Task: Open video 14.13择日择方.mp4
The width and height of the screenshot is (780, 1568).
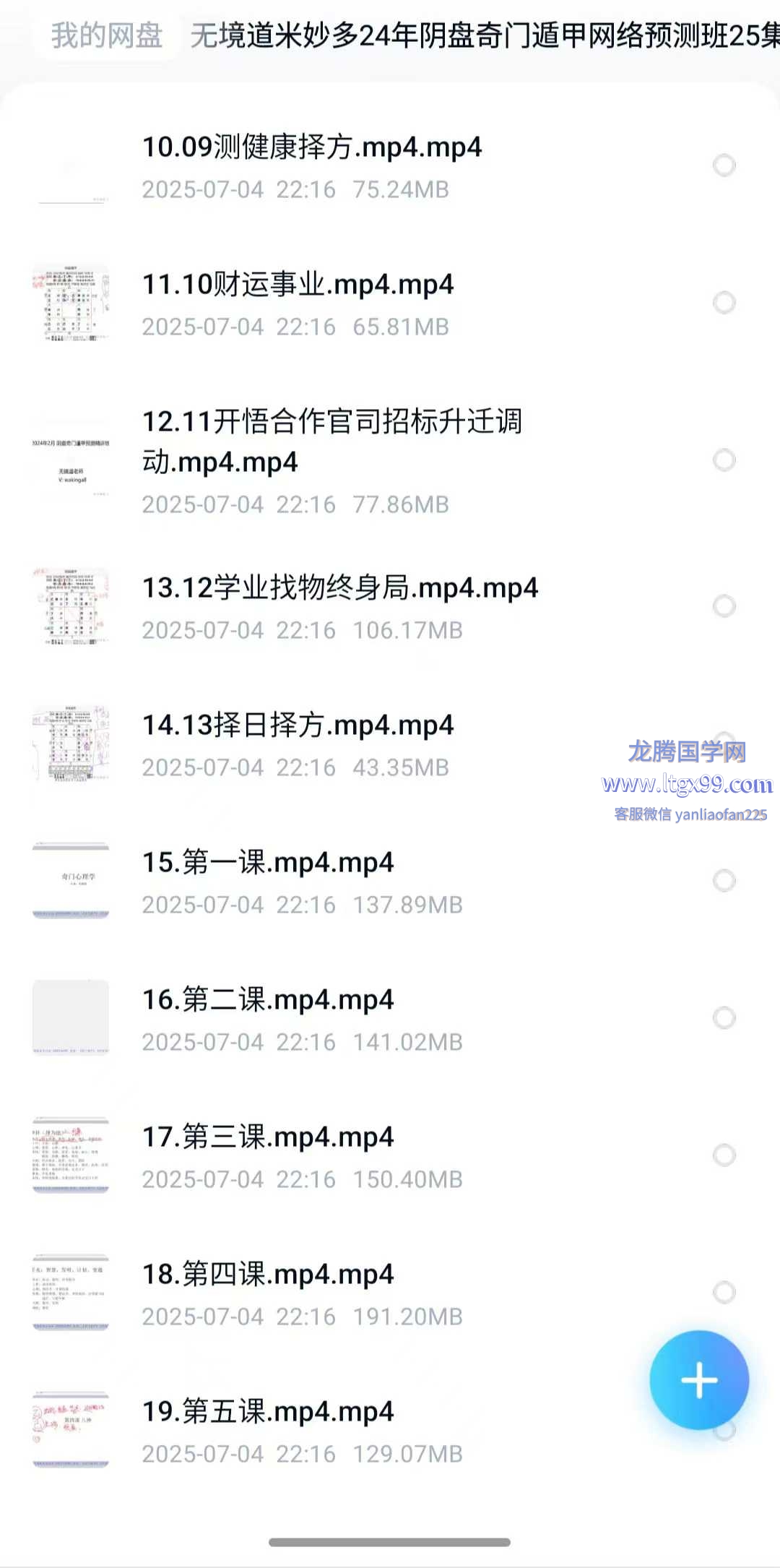Action: point(298,725)
